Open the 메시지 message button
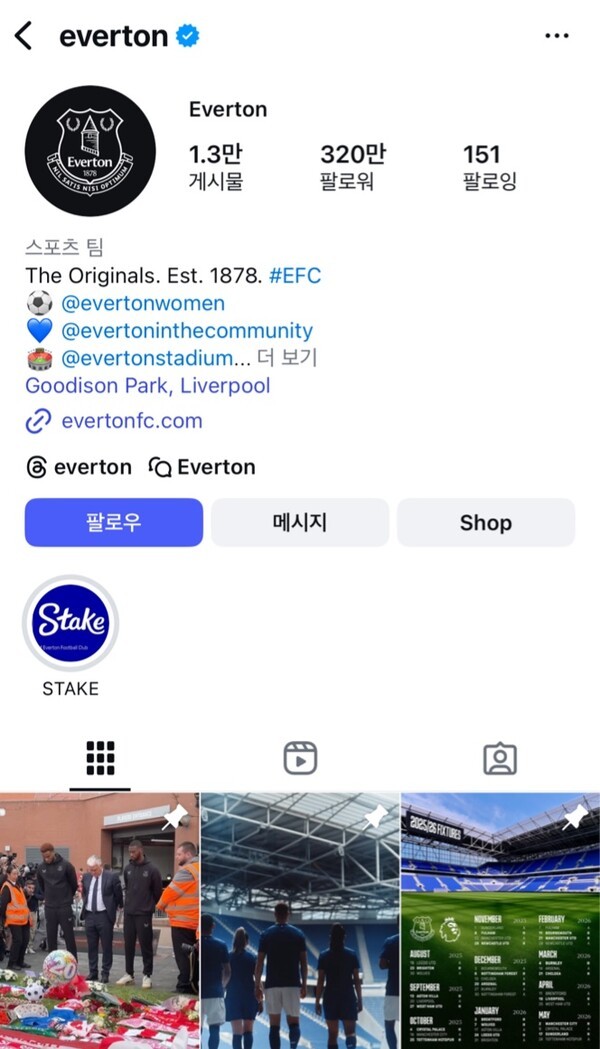The height and width of the screenshot is (1049, 600). click(300, 522)
